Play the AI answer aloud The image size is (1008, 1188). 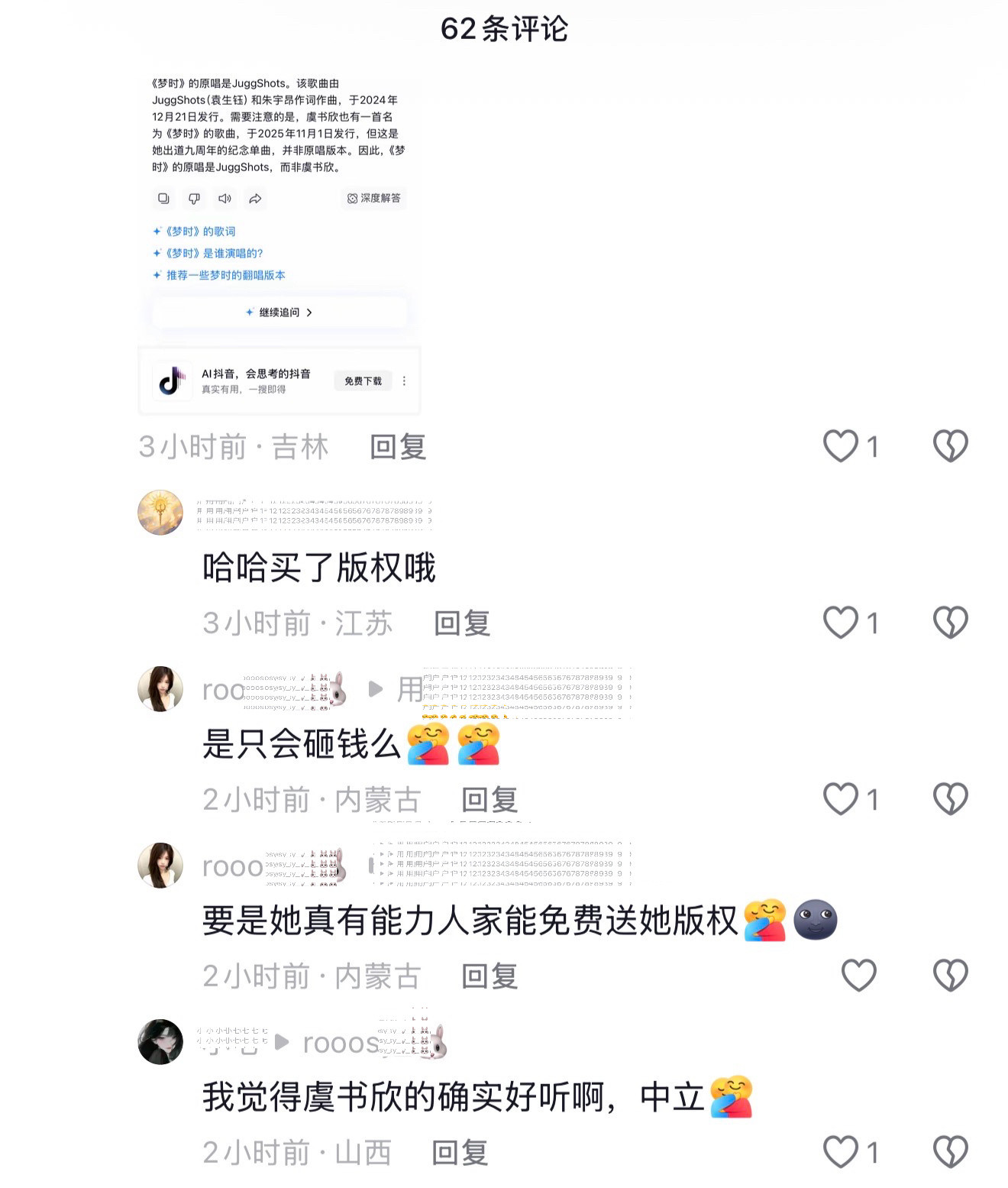[224, 199]
